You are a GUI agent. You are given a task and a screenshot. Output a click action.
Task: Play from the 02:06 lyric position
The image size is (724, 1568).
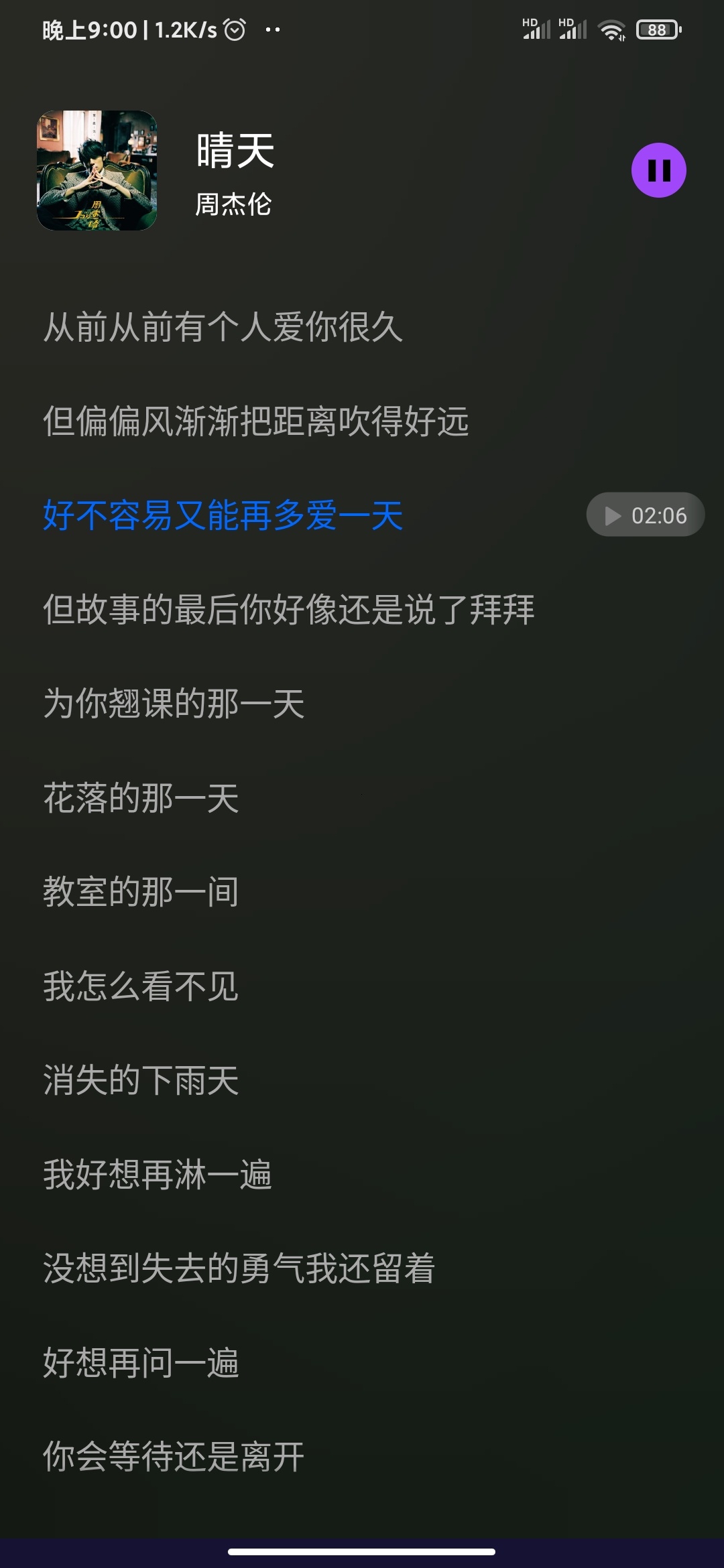pyautogui.click(x=645, y=515)
